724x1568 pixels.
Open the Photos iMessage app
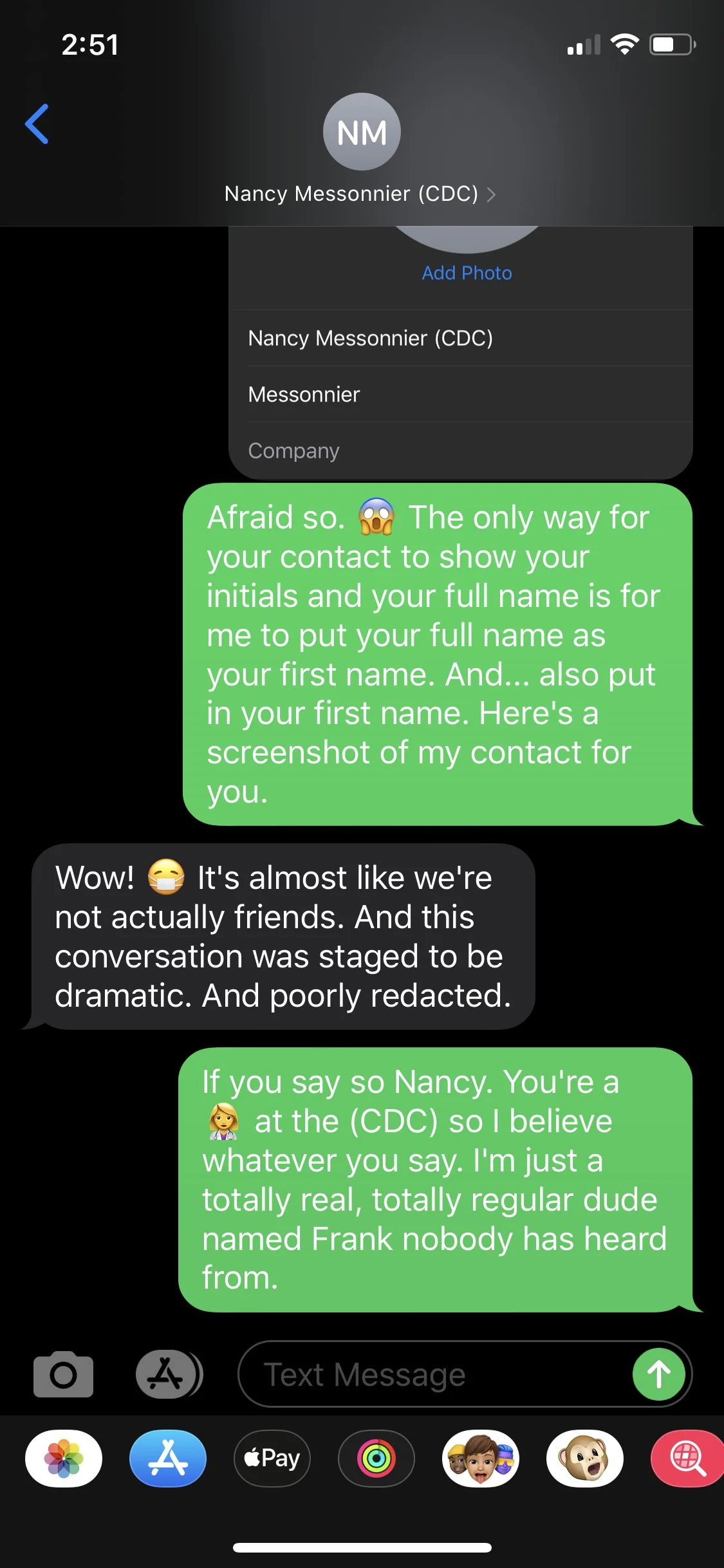point(63,1458)
